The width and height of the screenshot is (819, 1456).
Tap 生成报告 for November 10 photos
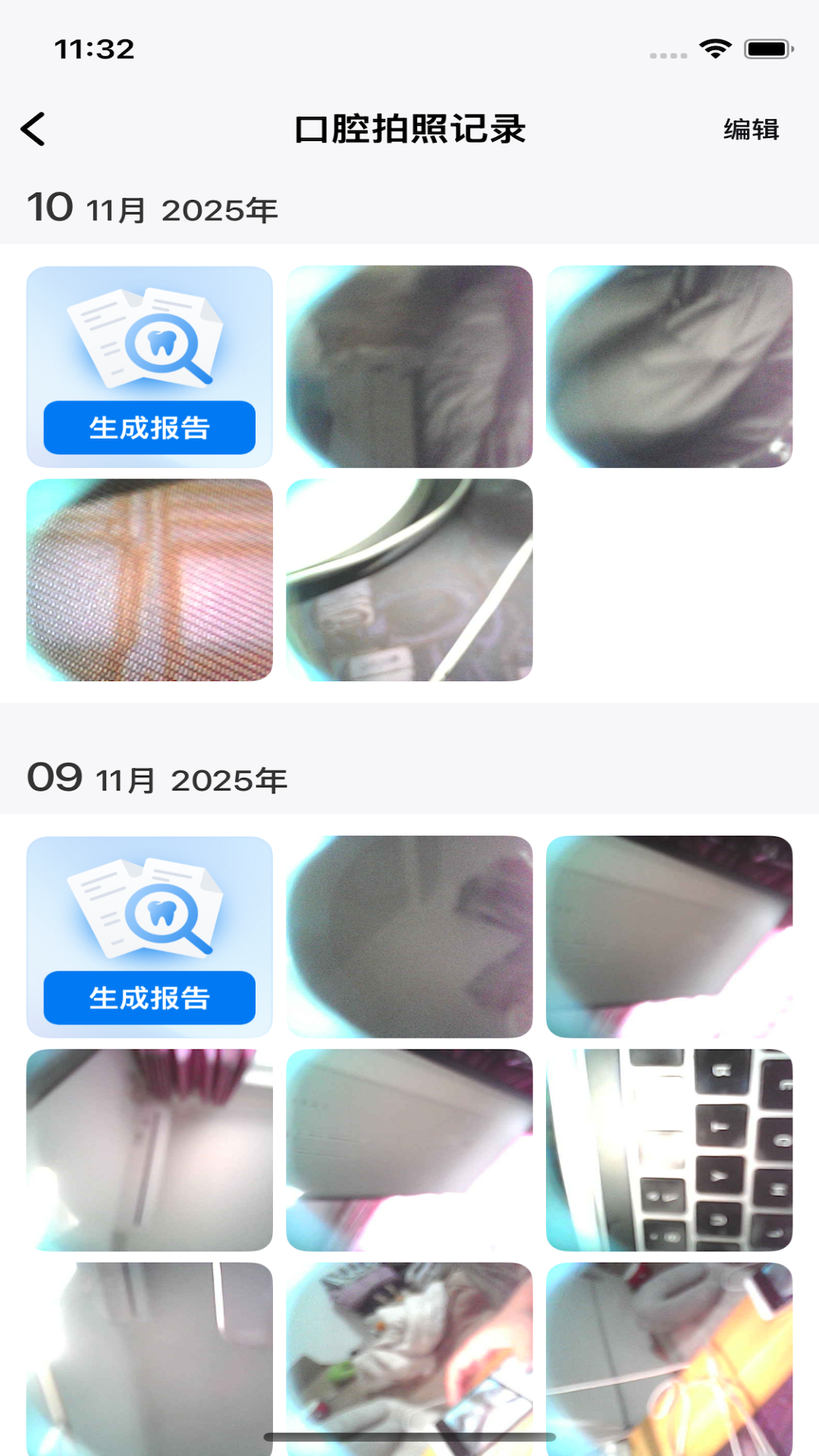(x=149, y=427)
